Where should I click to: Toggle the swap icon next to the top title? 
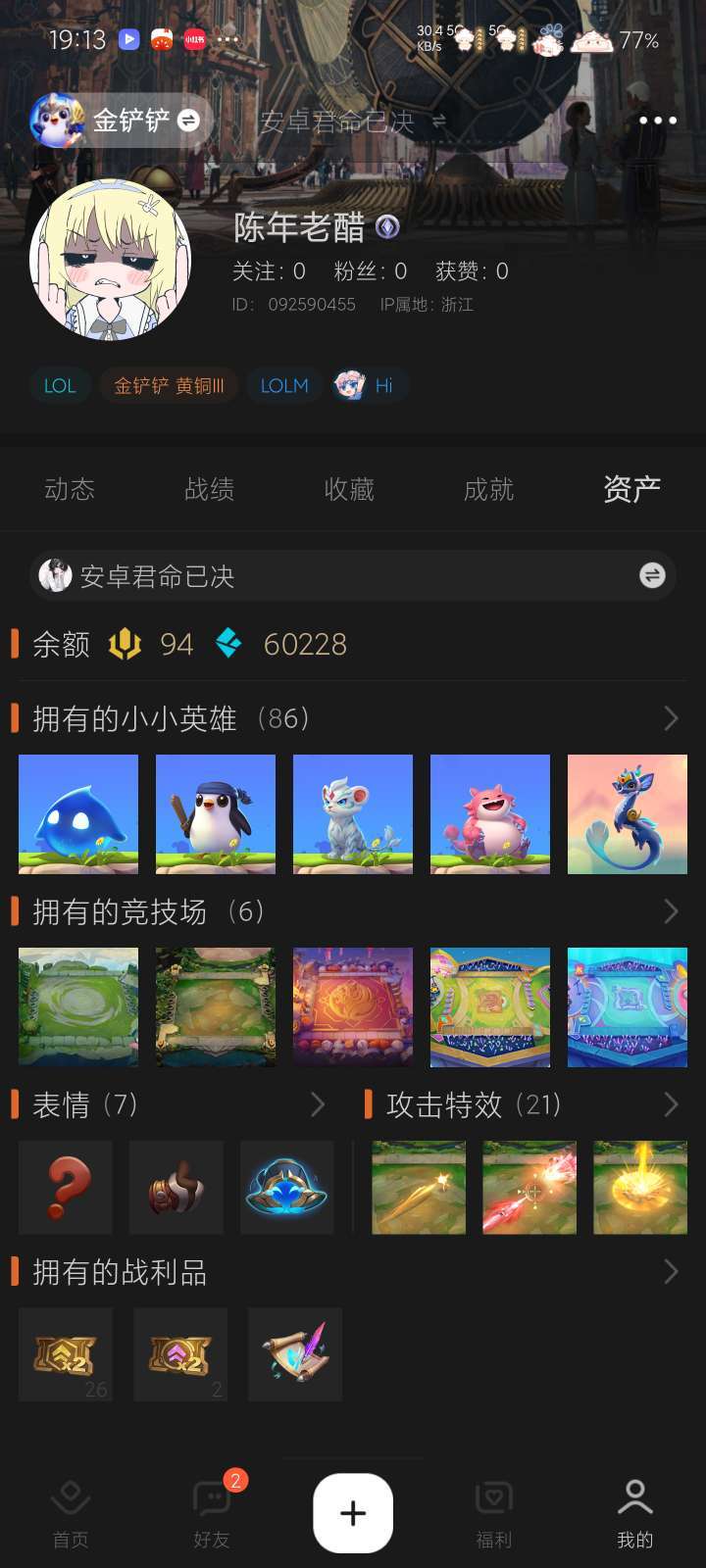tap(438, 118)
